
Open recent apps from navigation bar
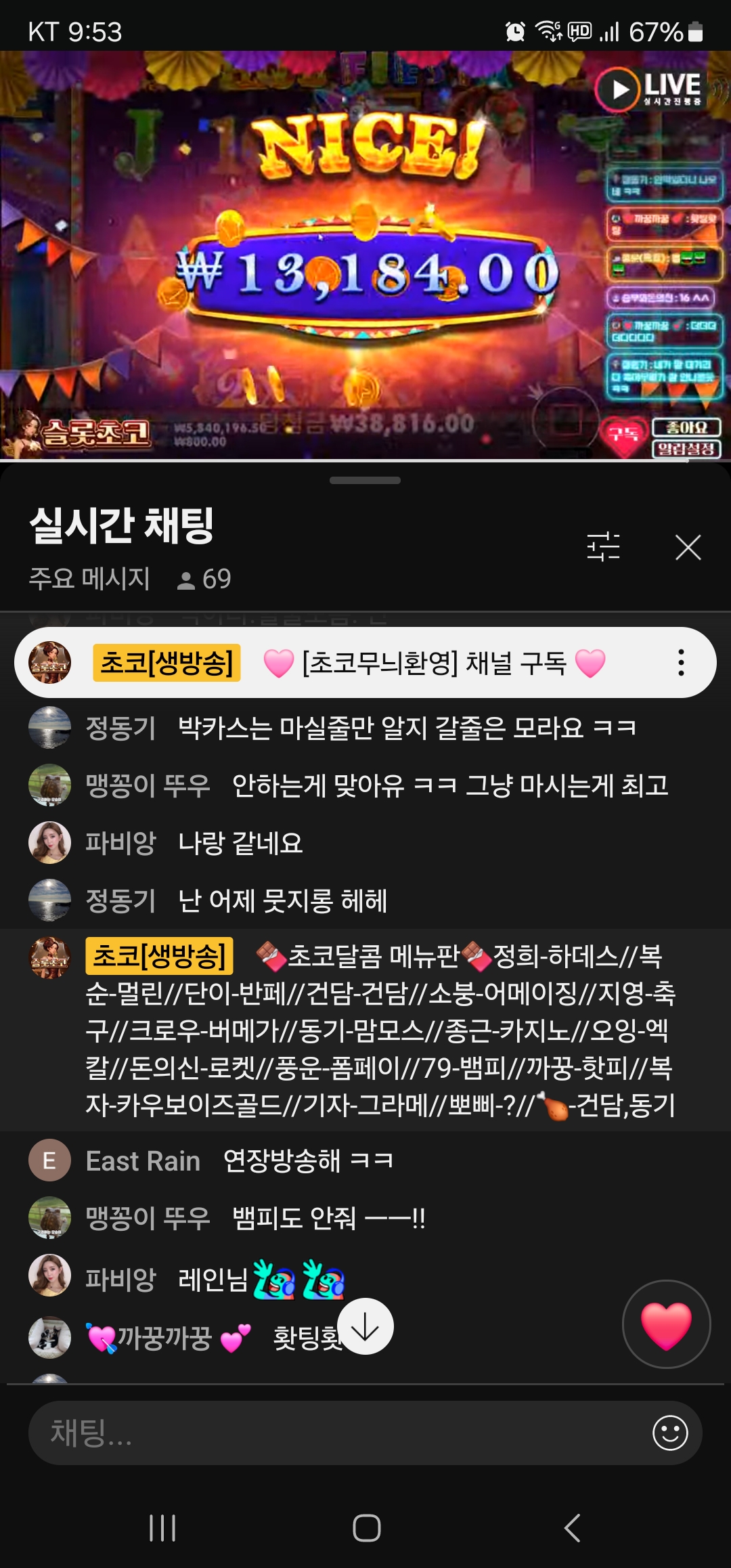[162, 1528]
